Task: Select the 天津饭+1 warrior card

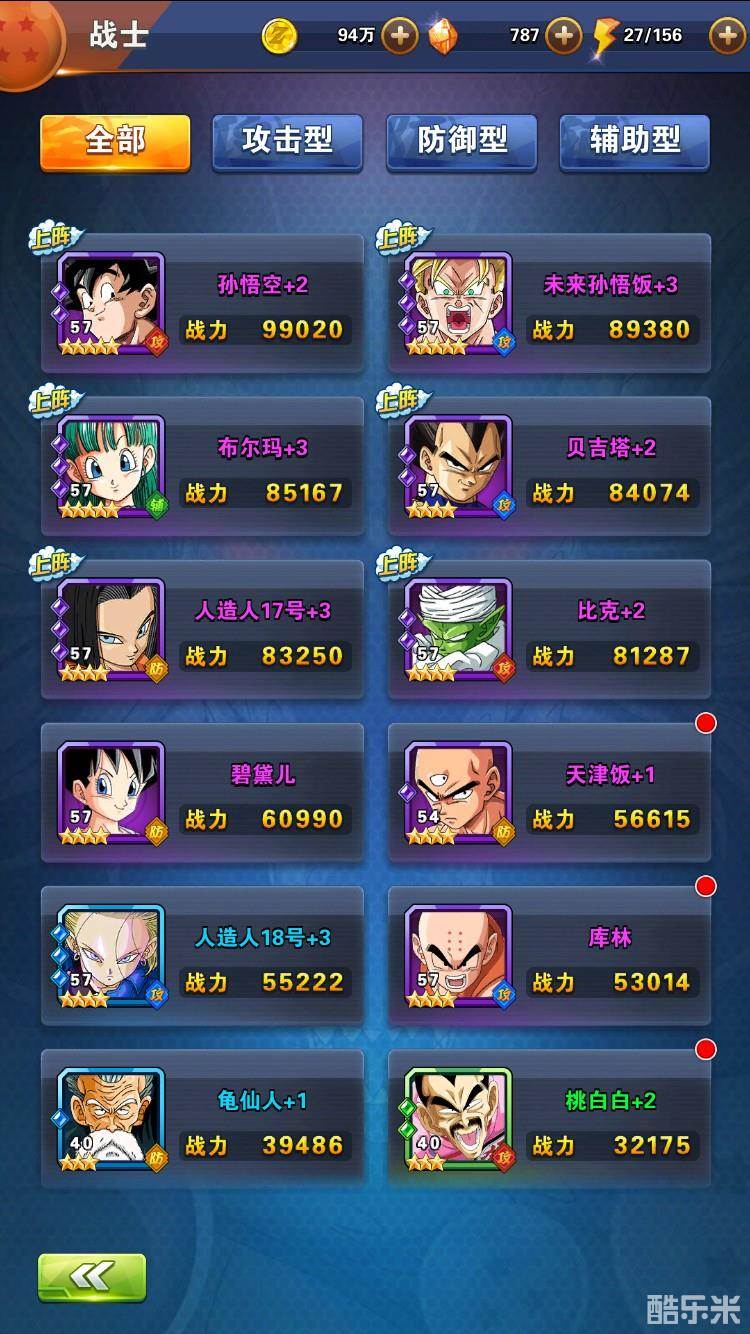Action: pyautogui.click(x=549, y=793)
